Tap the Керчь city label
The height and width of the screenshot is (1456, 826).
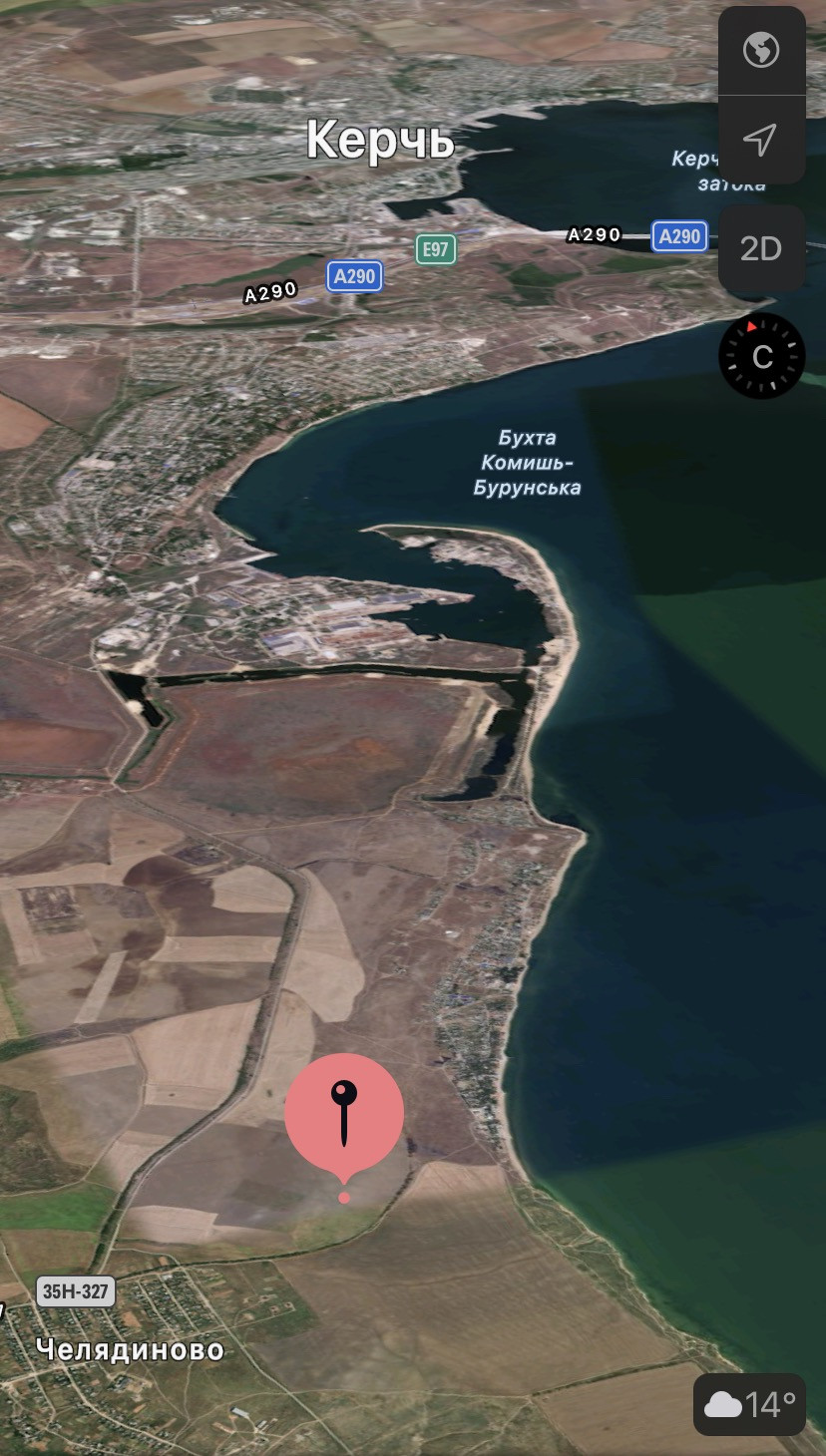click(380, 140)
